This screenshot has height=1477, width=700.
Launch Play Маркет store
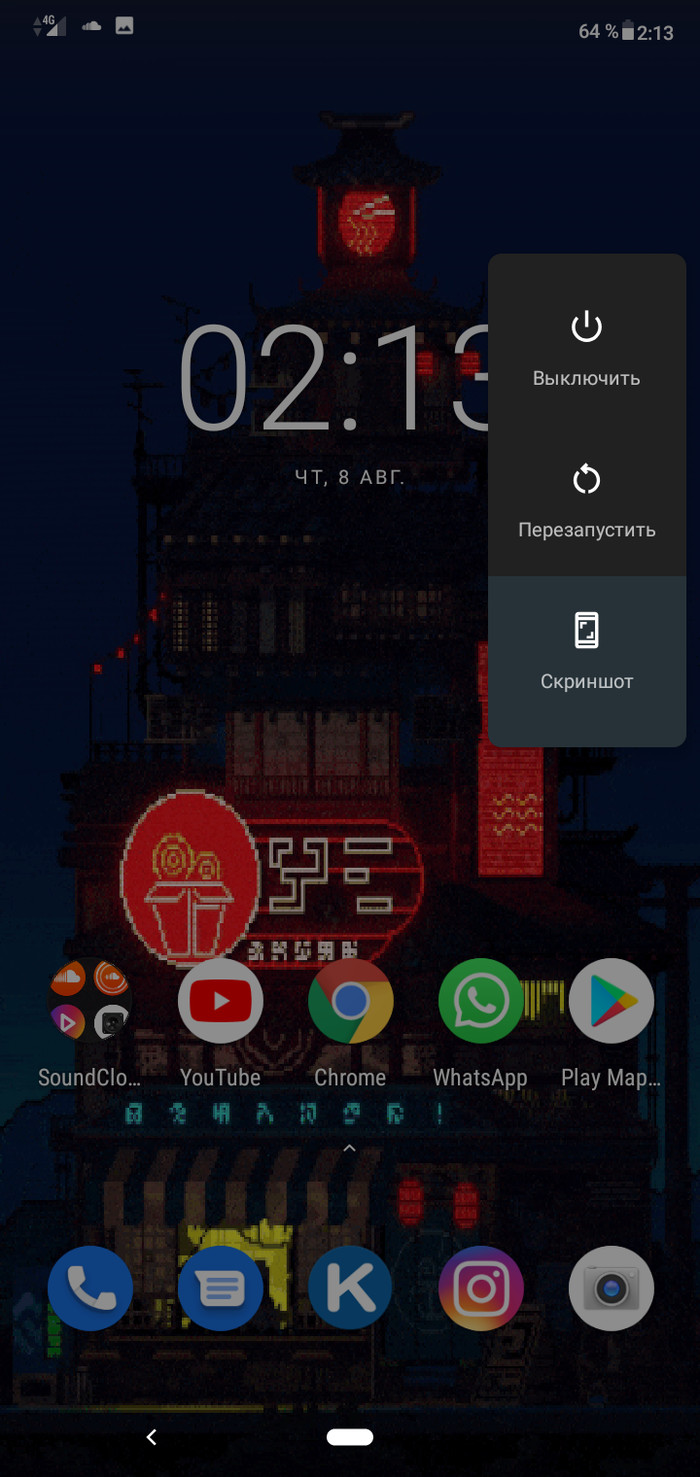click(x=611, y=1001)
